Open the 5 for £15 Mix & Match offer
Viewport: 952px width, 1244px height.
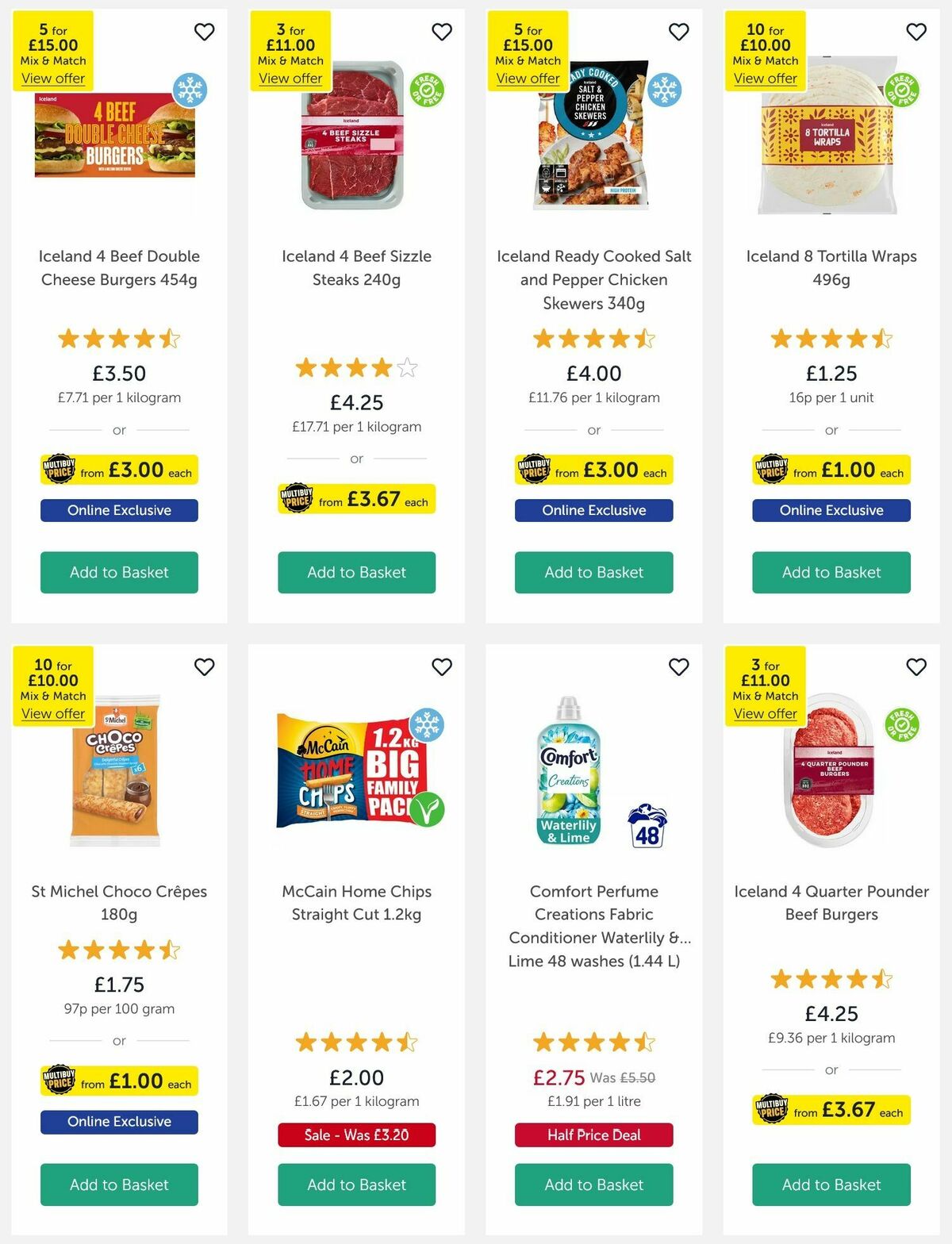click(53, 78)
